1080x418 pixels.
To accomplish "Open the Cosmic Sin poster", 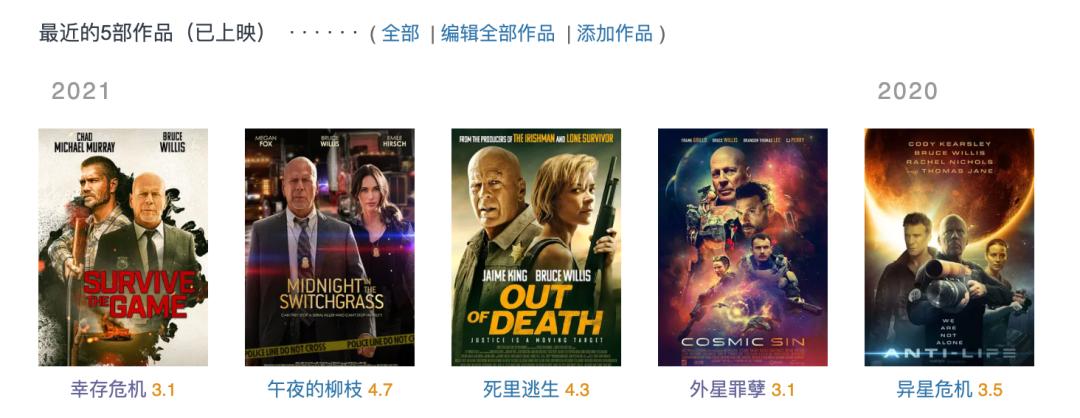I will click(742, 247).
